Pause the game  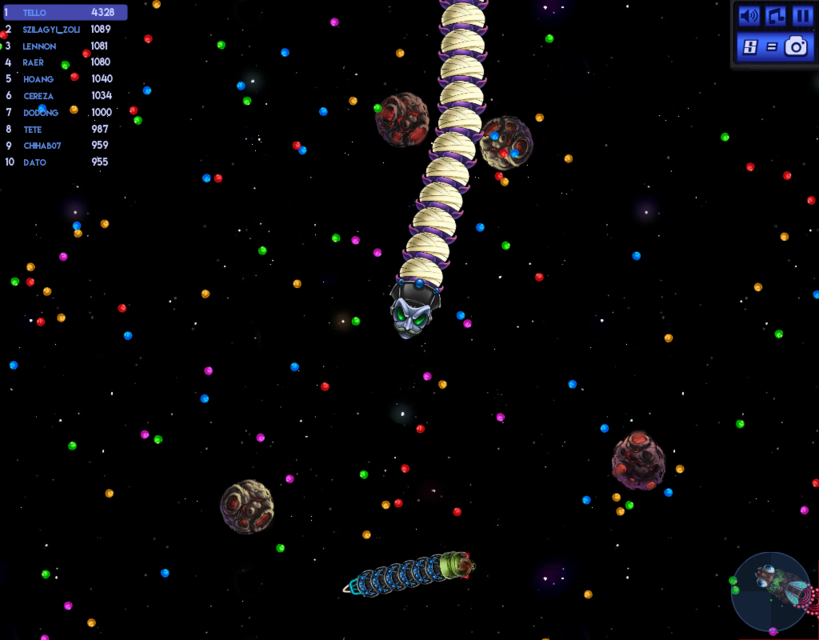802,16
